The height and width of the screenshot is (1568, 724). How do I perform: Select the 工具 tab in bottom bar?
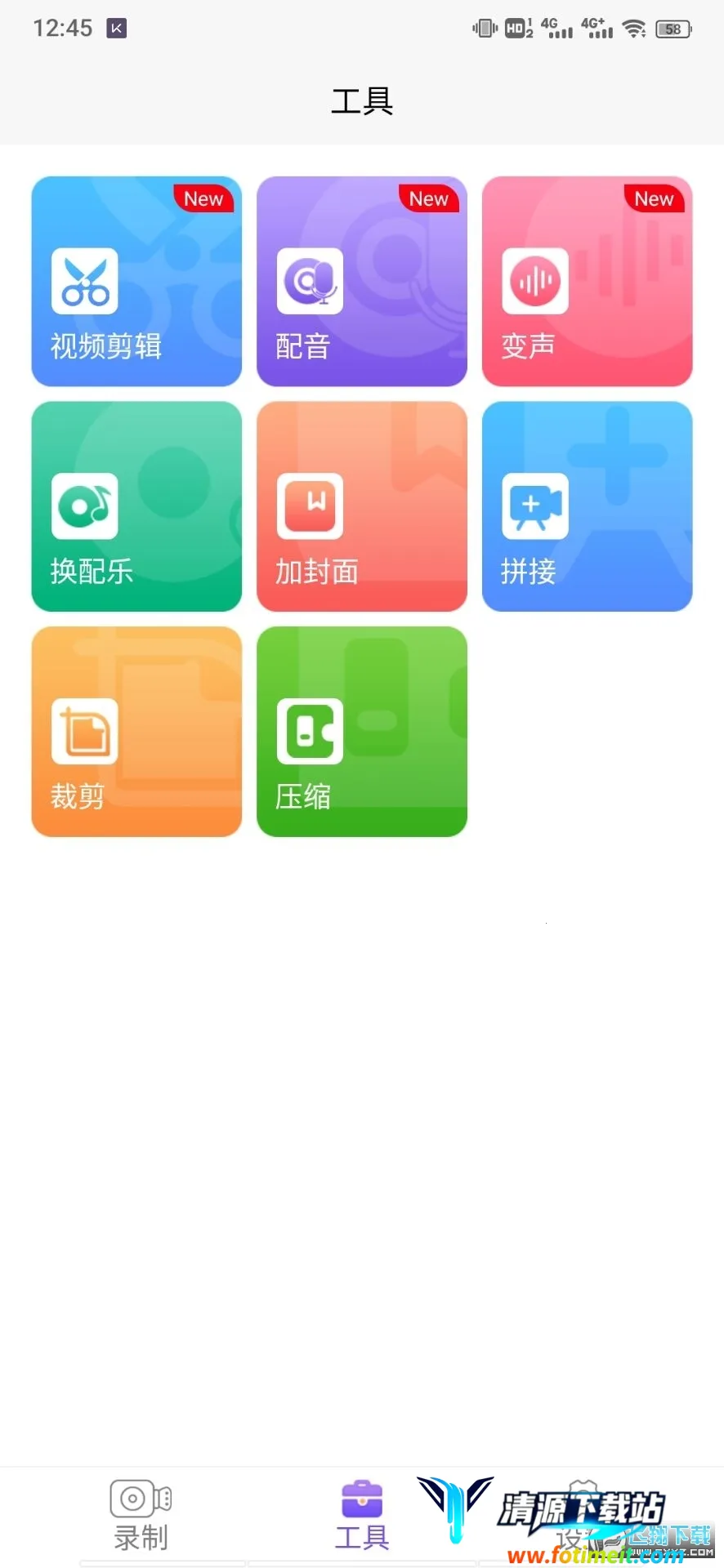coord(362,1516)
